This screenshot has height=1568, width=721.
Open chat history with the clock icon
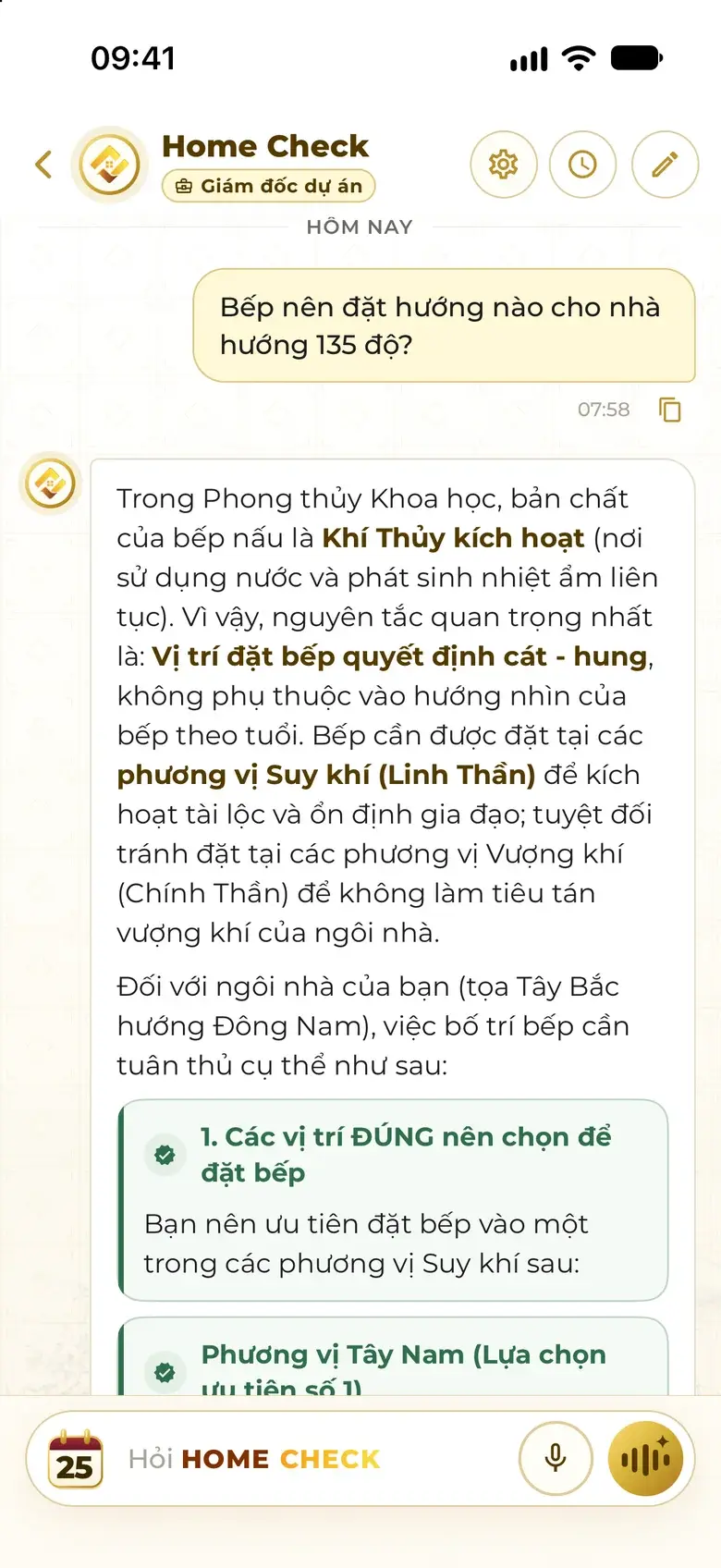point(582,165)
